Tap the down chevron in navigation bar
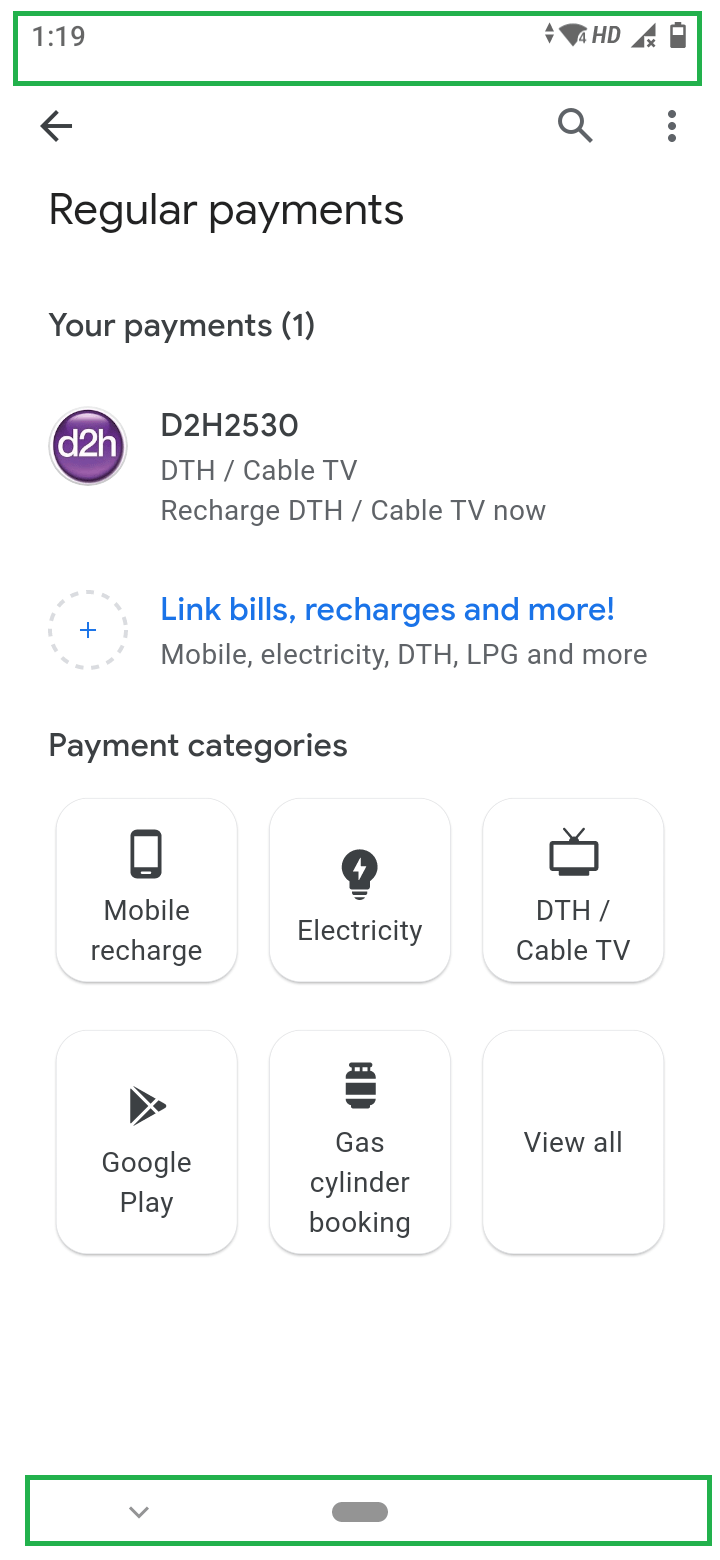 point(140,1511)
